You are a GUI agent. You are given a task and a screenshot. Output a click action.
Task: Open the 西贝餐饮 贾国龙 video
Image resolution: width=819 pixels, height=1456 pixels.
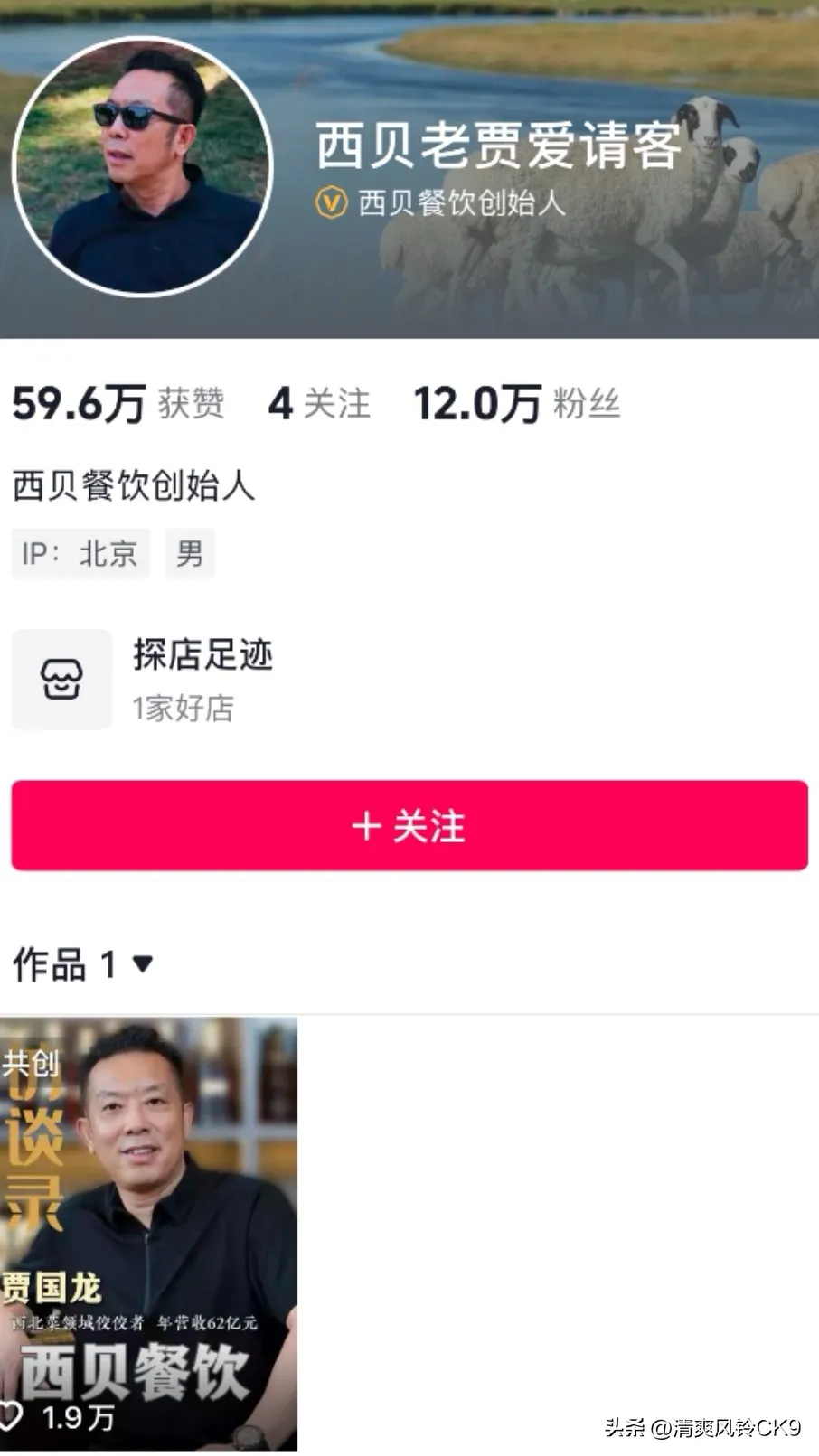pos(148,1233)
